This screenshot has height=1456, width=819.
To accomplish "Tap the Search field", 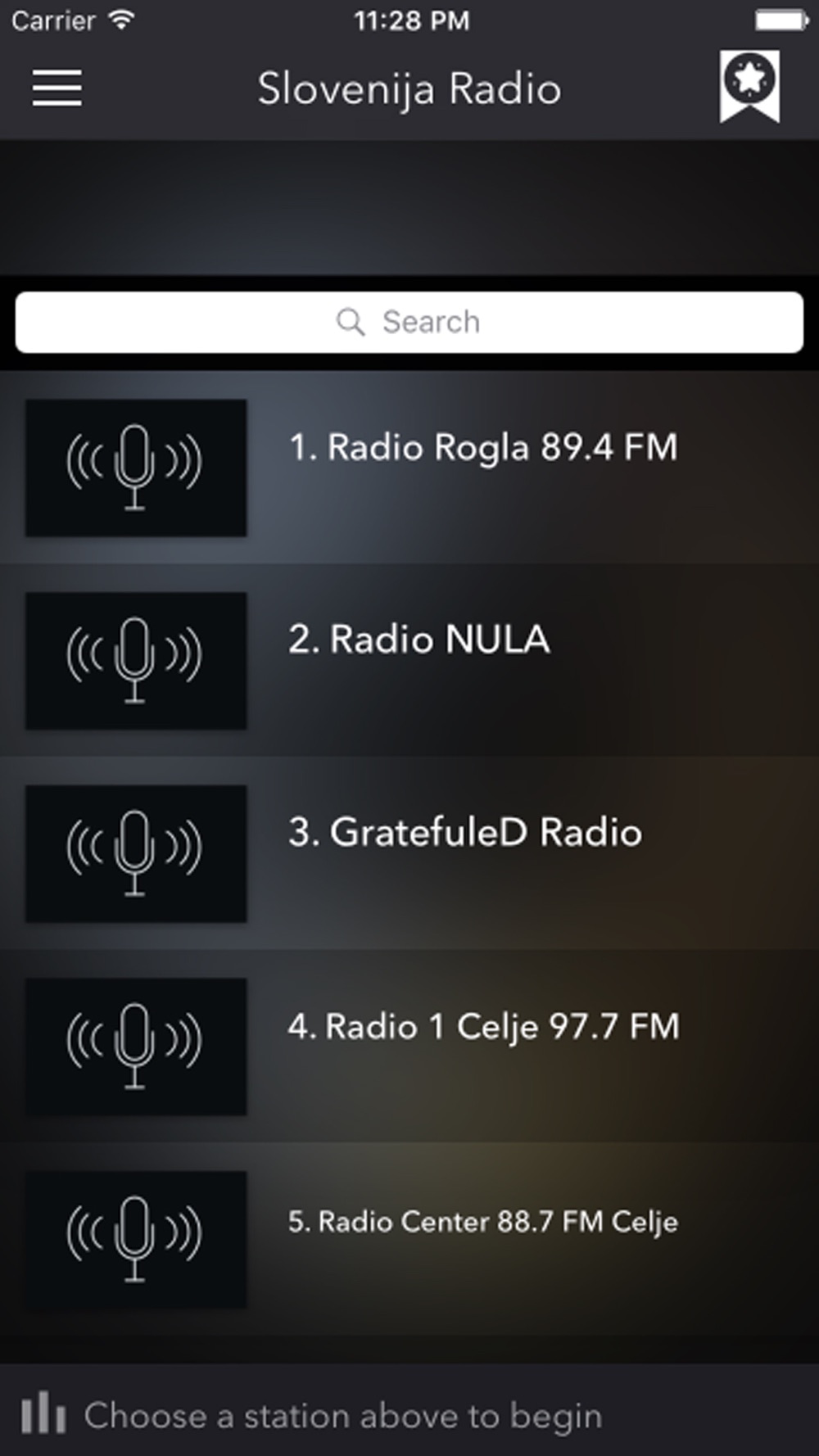I will coord(409,322).
